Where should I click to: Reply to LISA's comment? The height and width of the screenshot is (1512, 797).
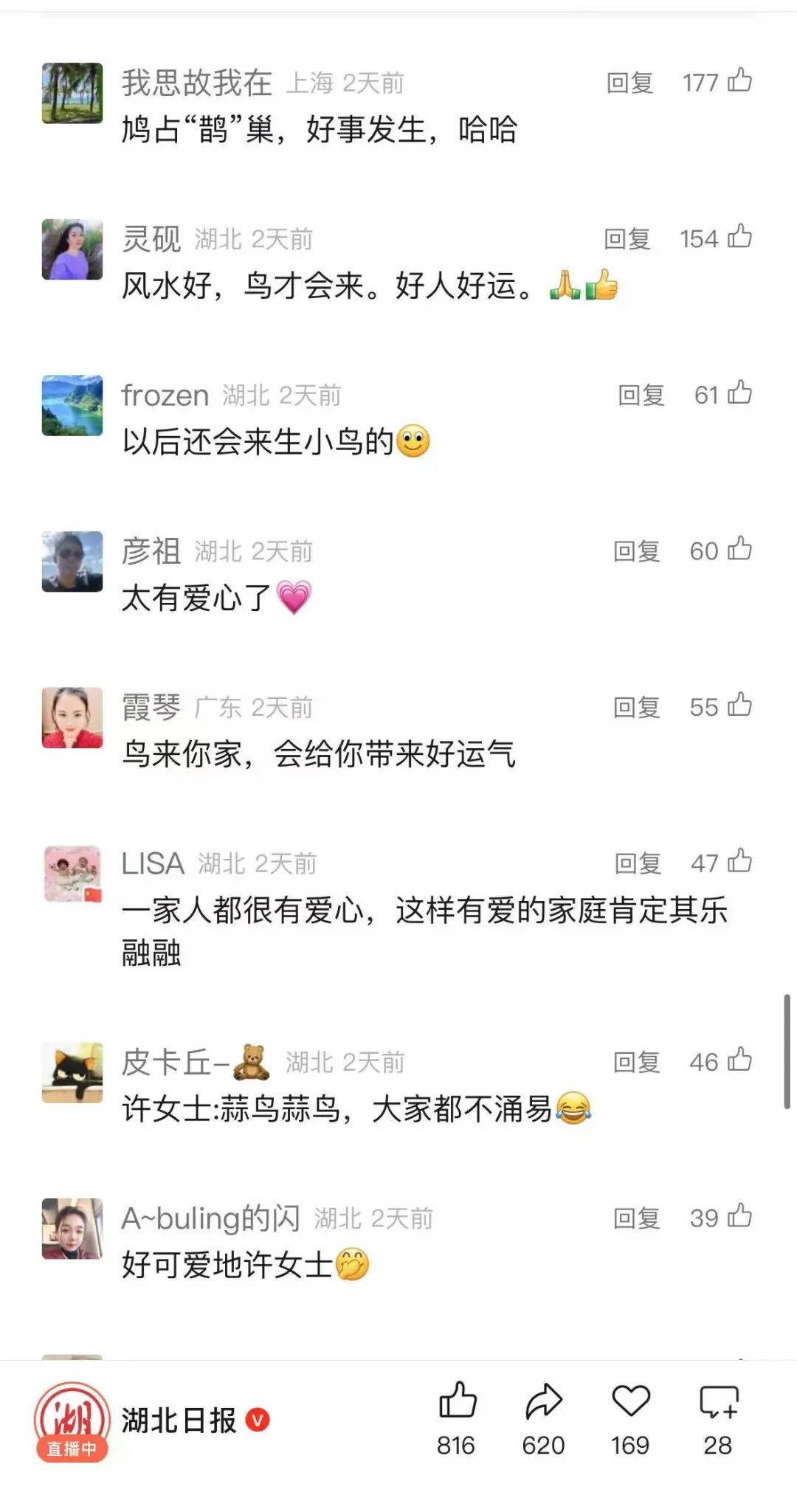coord(638,863)
